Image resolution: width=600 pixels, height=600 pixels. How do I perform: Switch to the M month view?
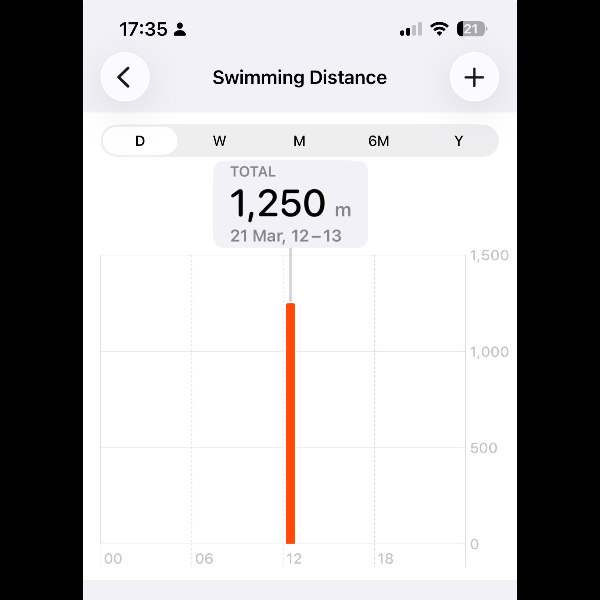pos(299,141)
